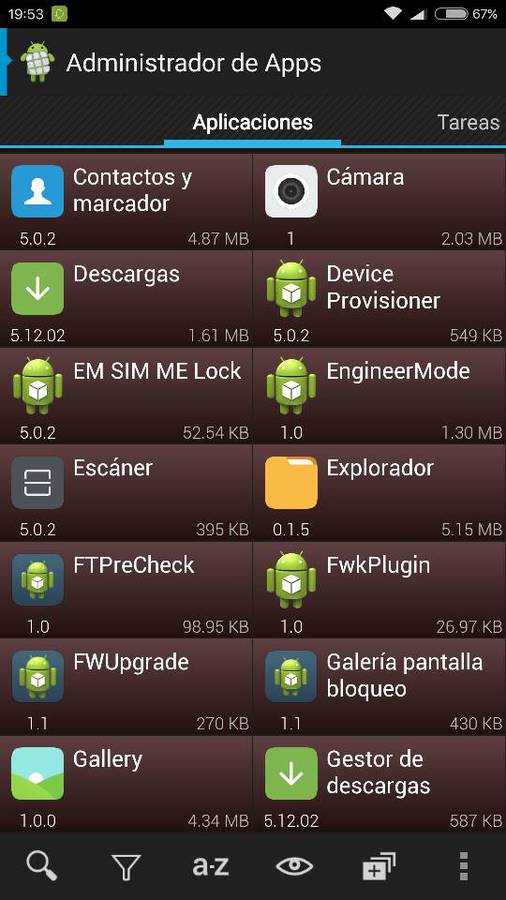The height and width of the screenshot is (900, 506).
Task: Choose the Device Provisioner item
Action: point(380,298)
